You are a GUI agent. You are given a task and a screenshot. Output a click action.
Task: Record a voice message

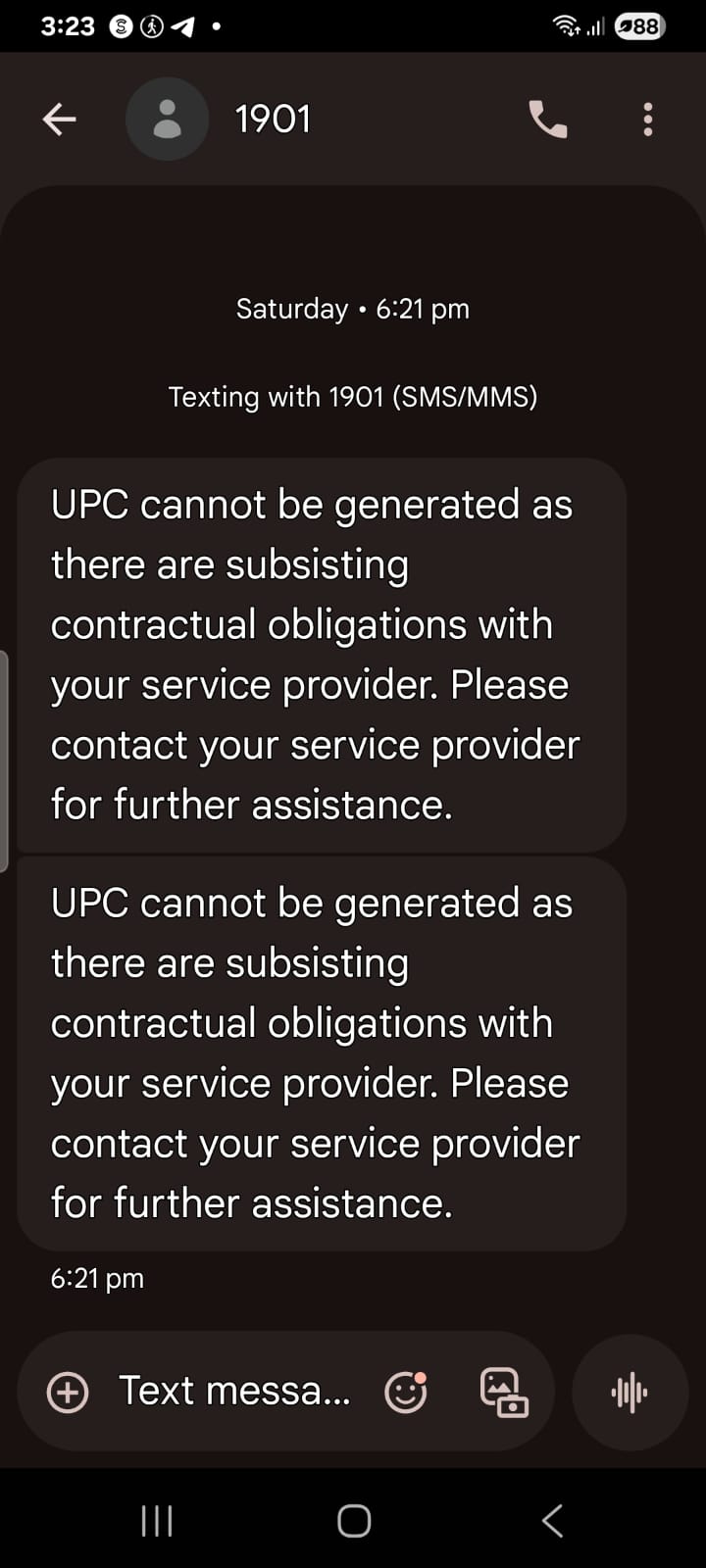click(630, 1392)
